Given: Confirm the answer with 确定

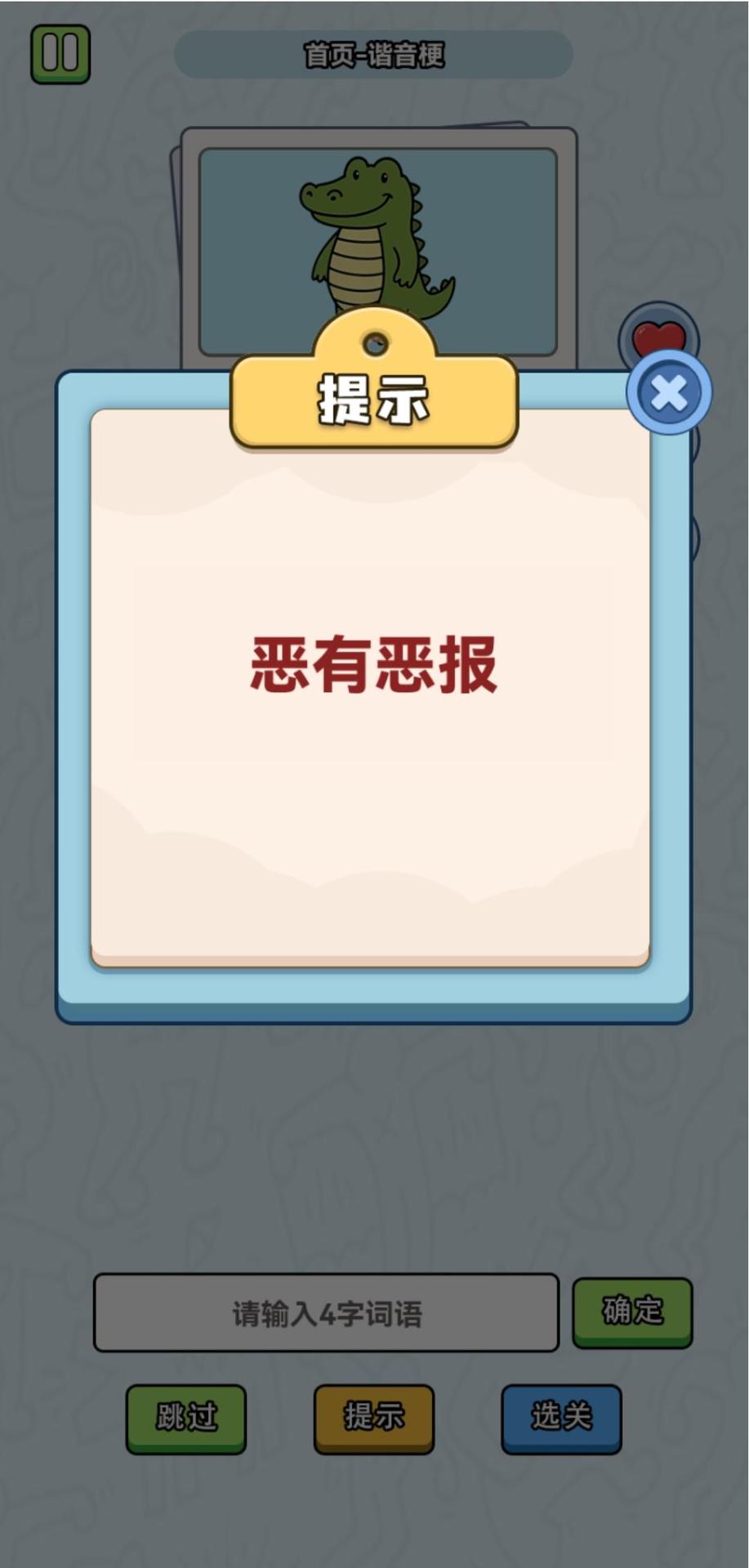Looking at the screenshot, I should click(632, 1311).
